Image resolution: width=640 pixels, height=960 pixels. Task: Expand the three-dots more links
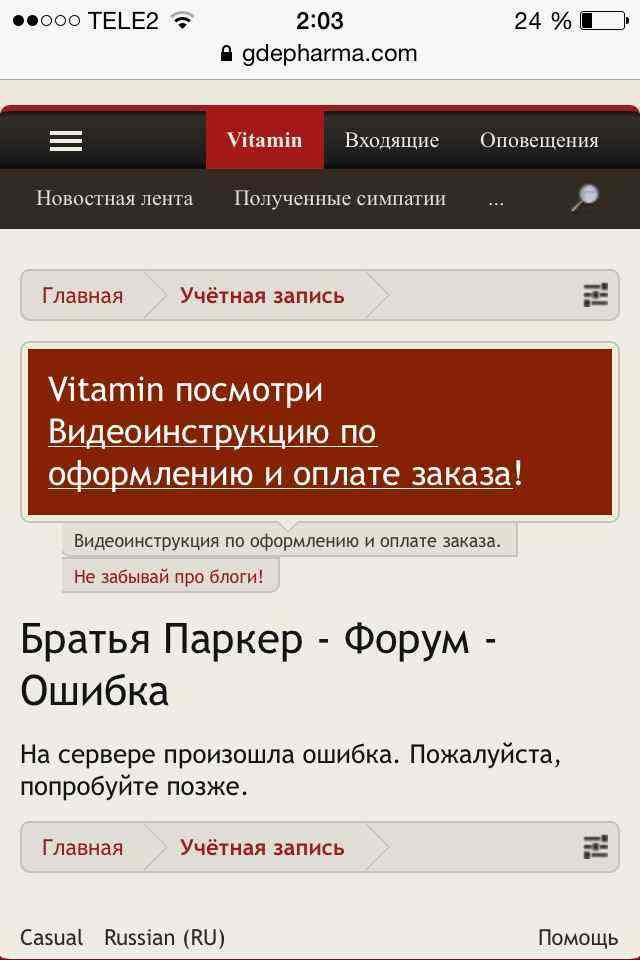pos(496,199)
